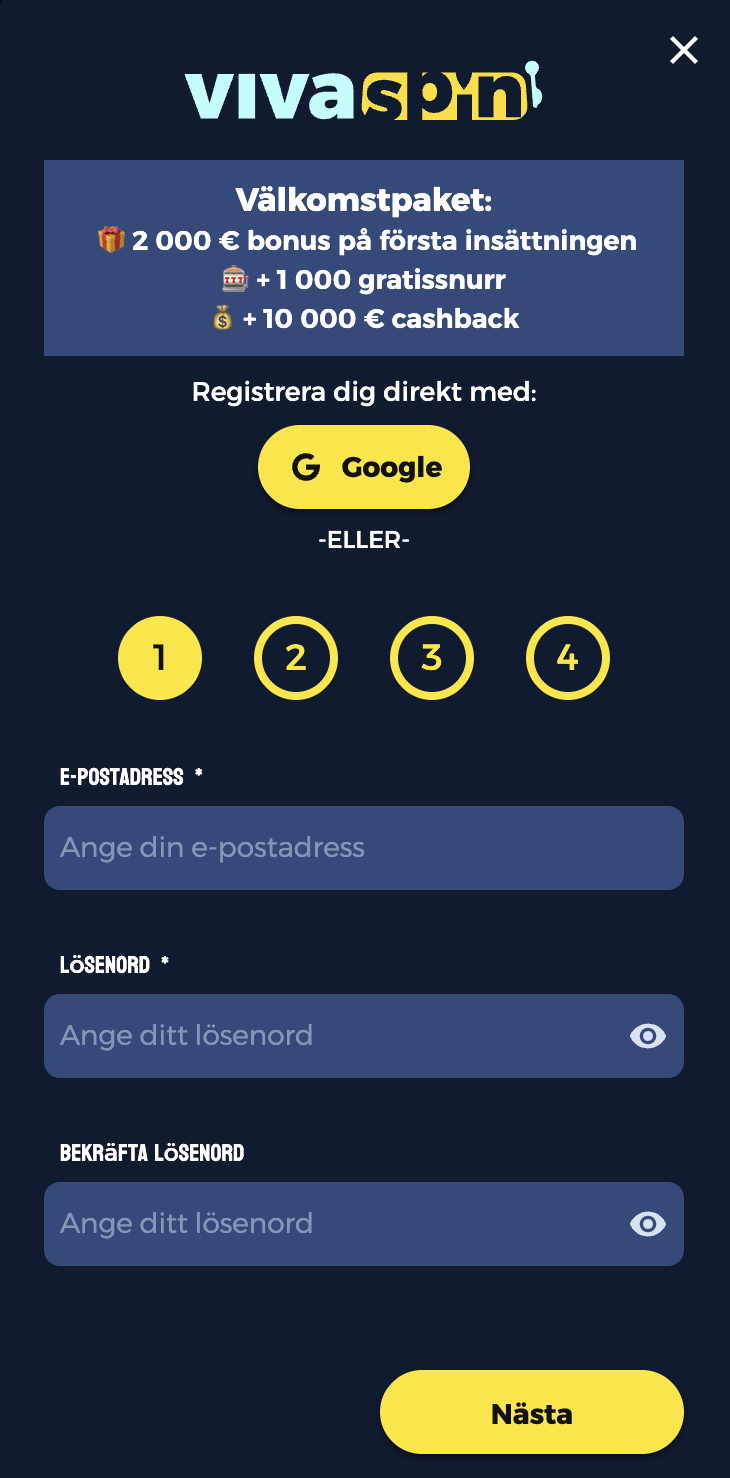Click the Ange ditt lösenord field
Screen dimensions: 730x1478
click(x=340, y=1036)
